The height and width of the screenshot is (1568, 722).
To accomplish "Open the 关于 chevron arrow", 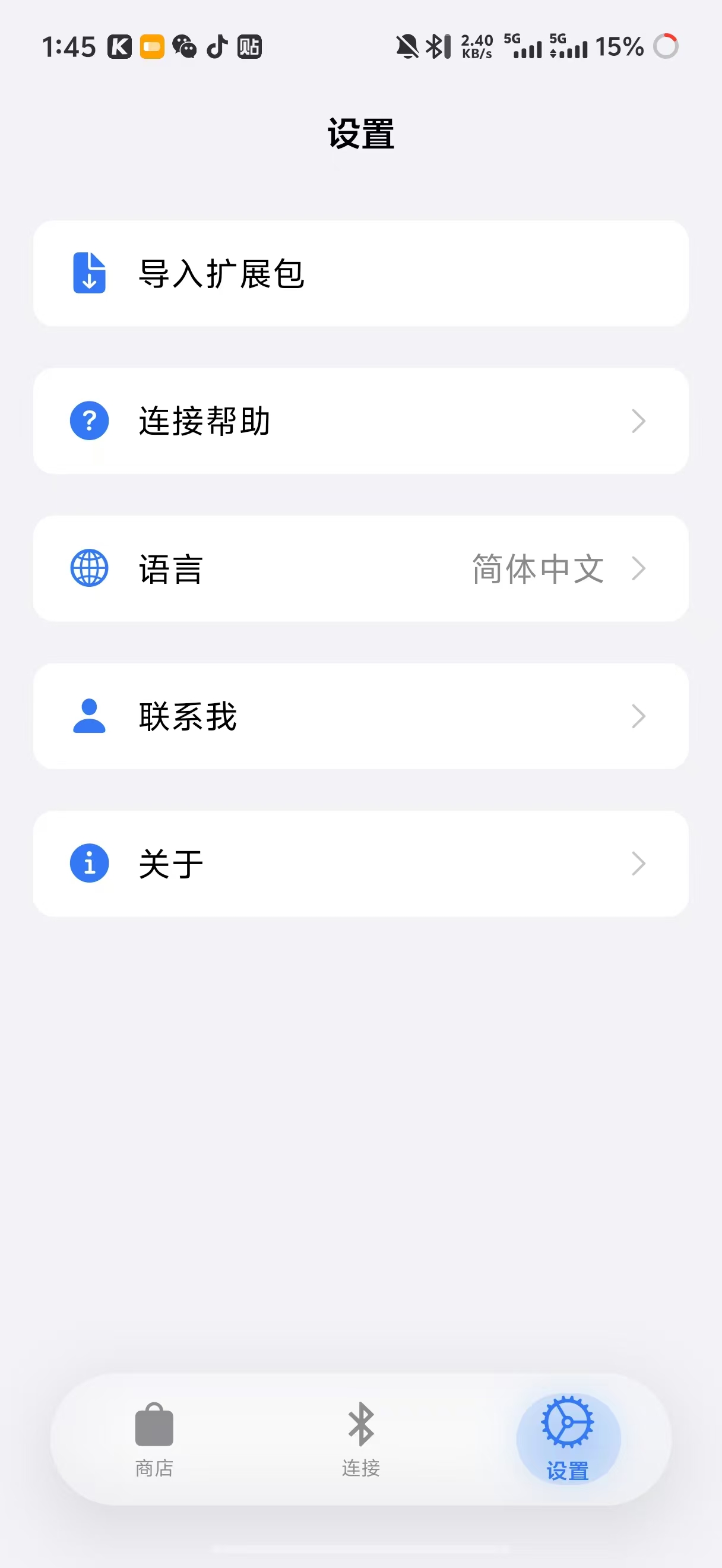I will [638, 863].
